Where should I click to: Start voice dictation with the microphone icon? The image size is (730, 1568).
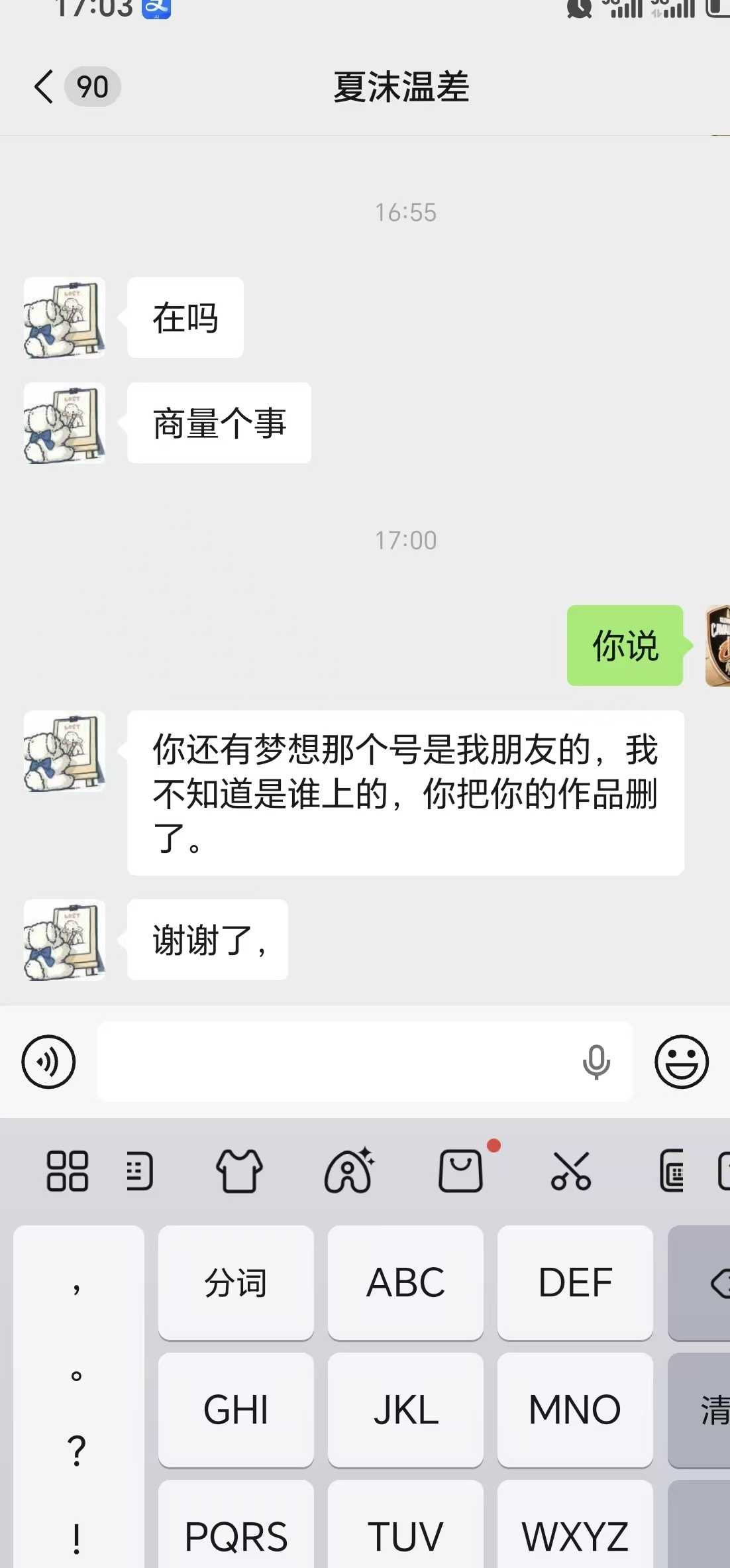[596, 1062]
